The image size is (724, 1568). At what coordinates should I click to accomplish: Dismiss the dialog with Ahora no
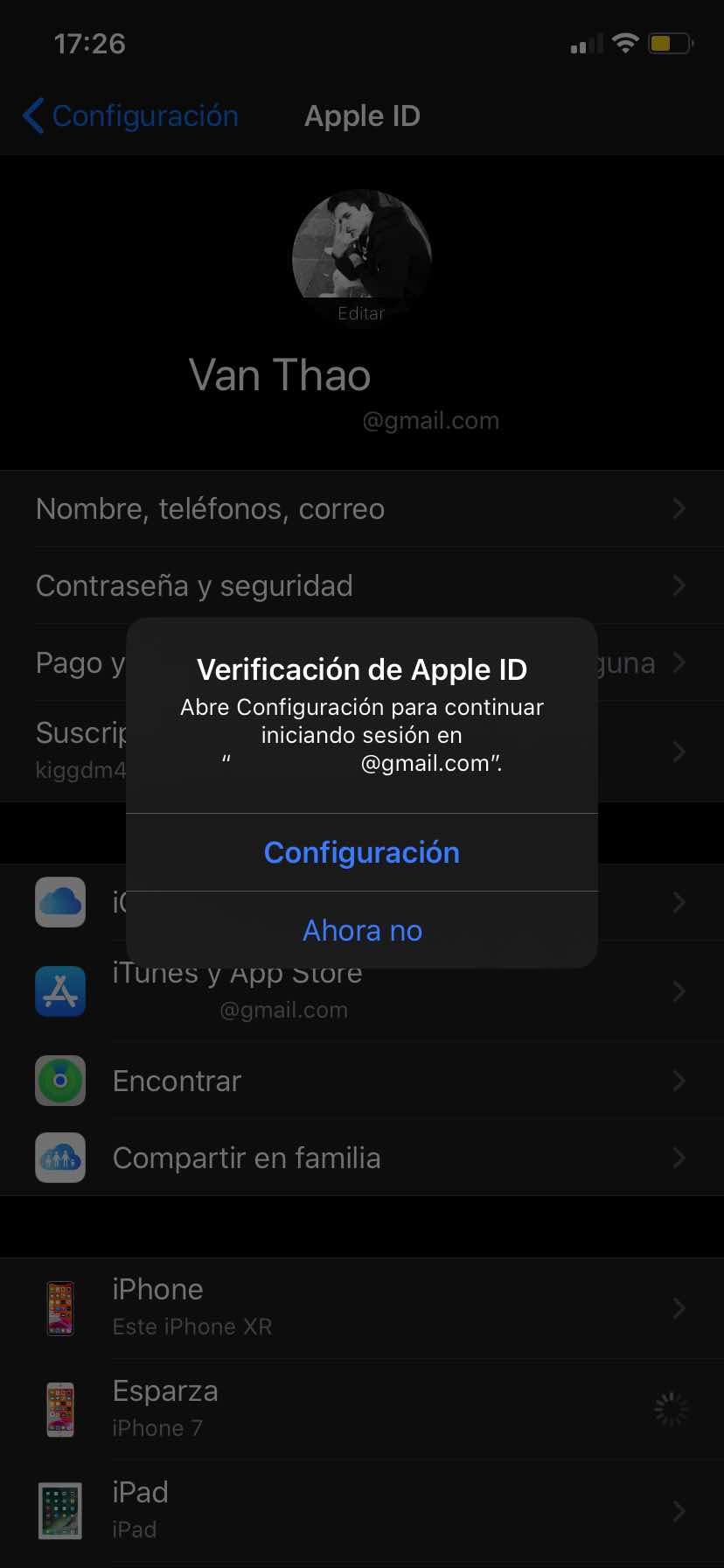tap(361, 930)
